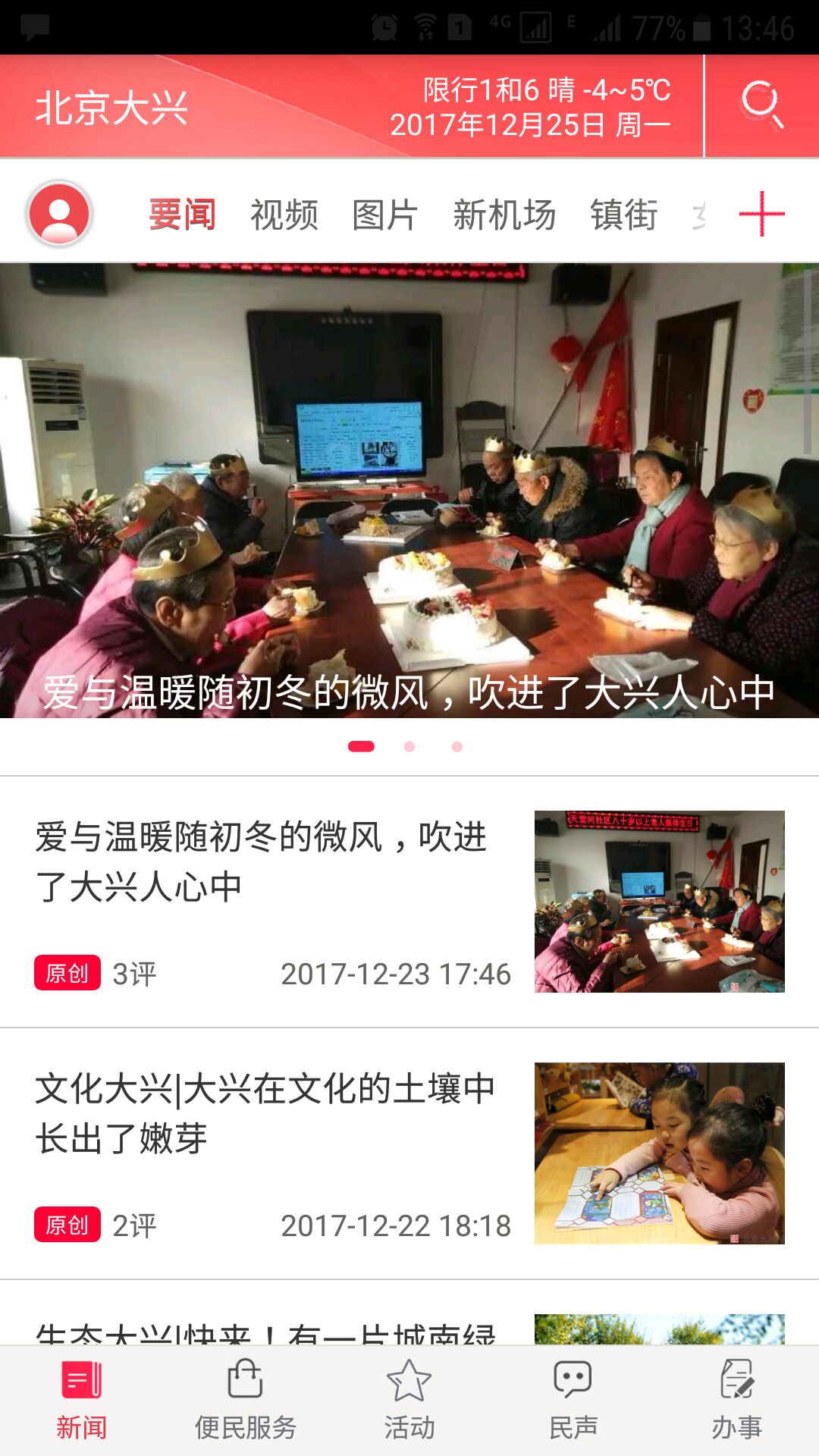Switch to the 视频 tab
Viewport: 819px width, 1456px height.
coord(284,215)
